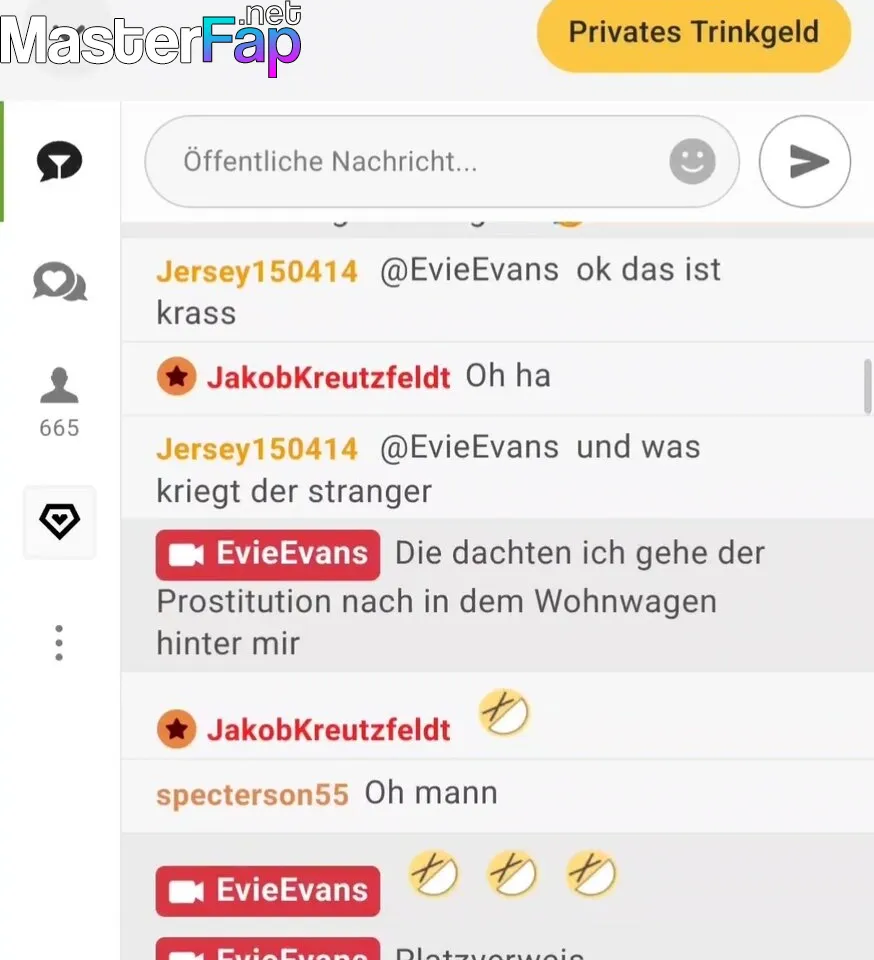Image resolution: width=874 pixels, height=960 pixels.
Task: Open the emoji picker
Action: (x=692, y=161)
